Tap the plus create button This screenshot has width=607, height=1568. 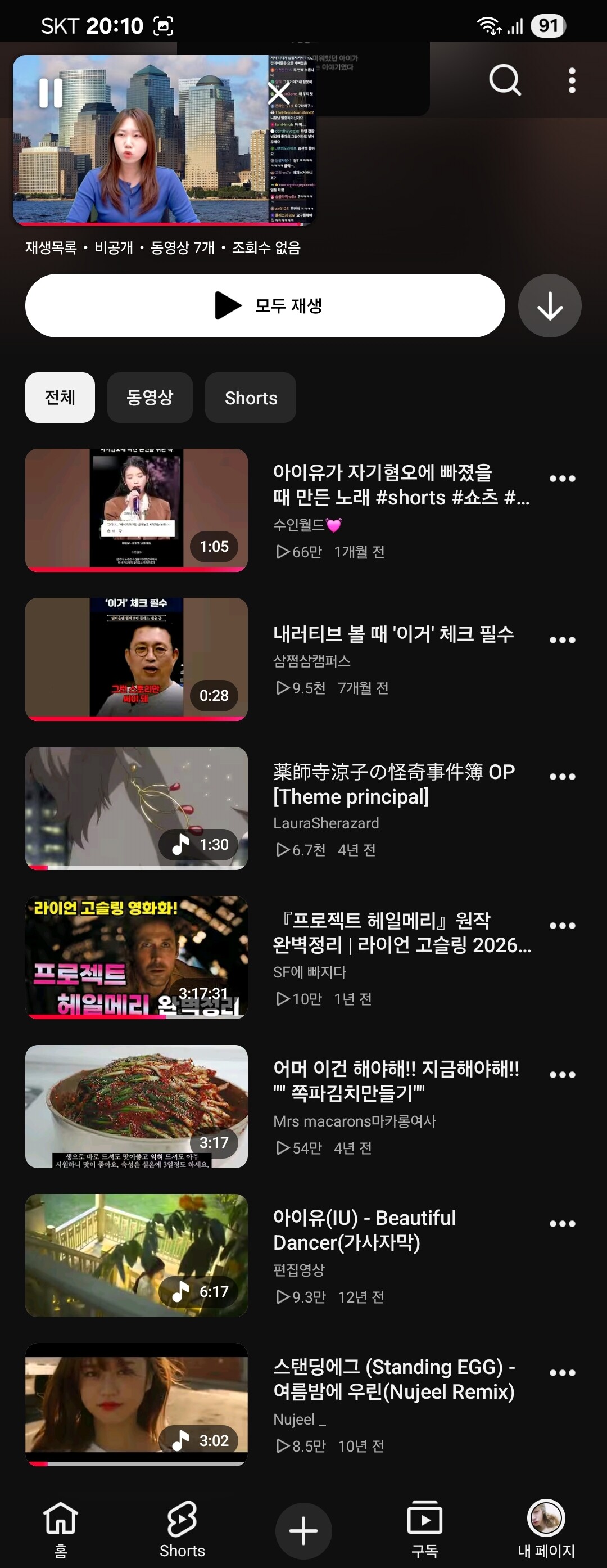[x=303, y=1530]
